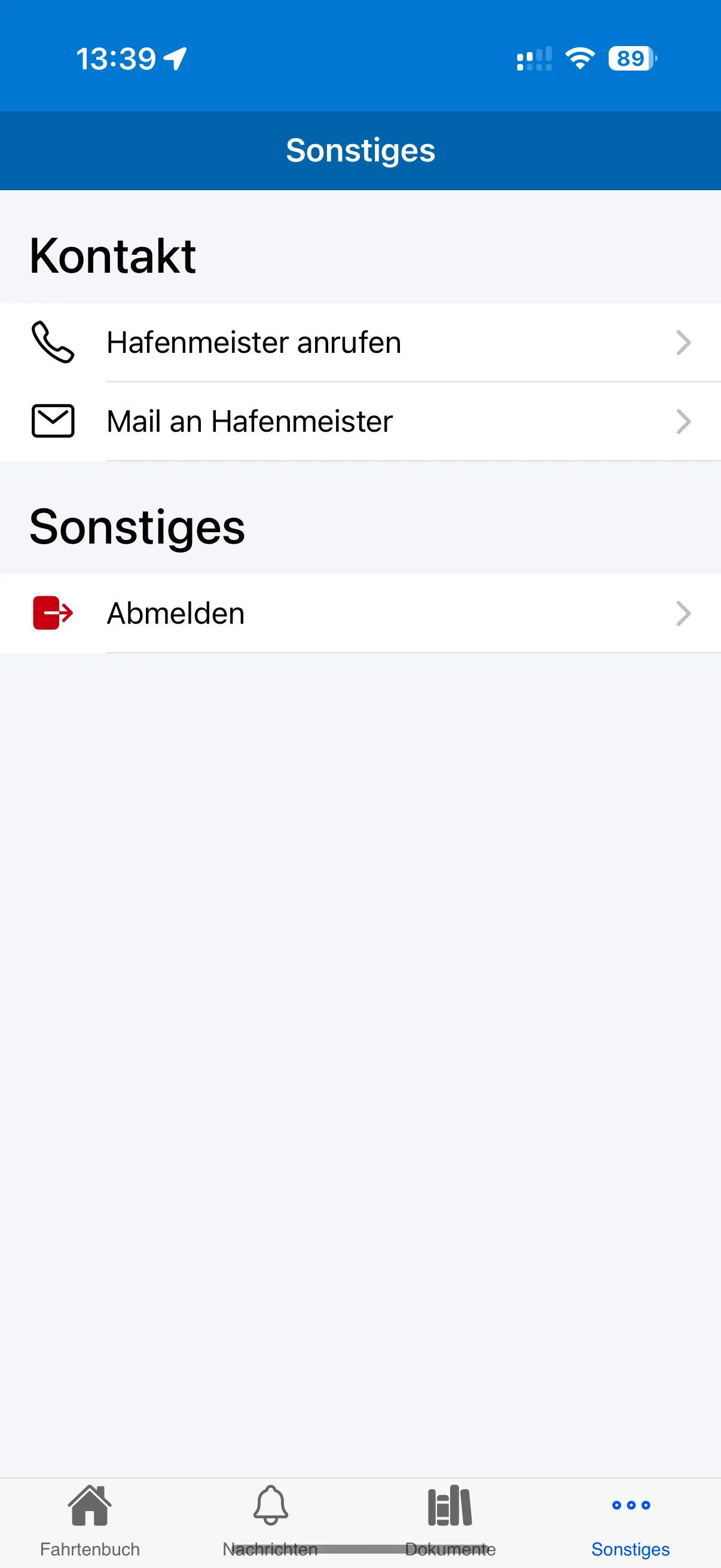Tap the Sonstiges title bar
Viewport: 721px width, 1568px height.
click(x=360, y=150)
